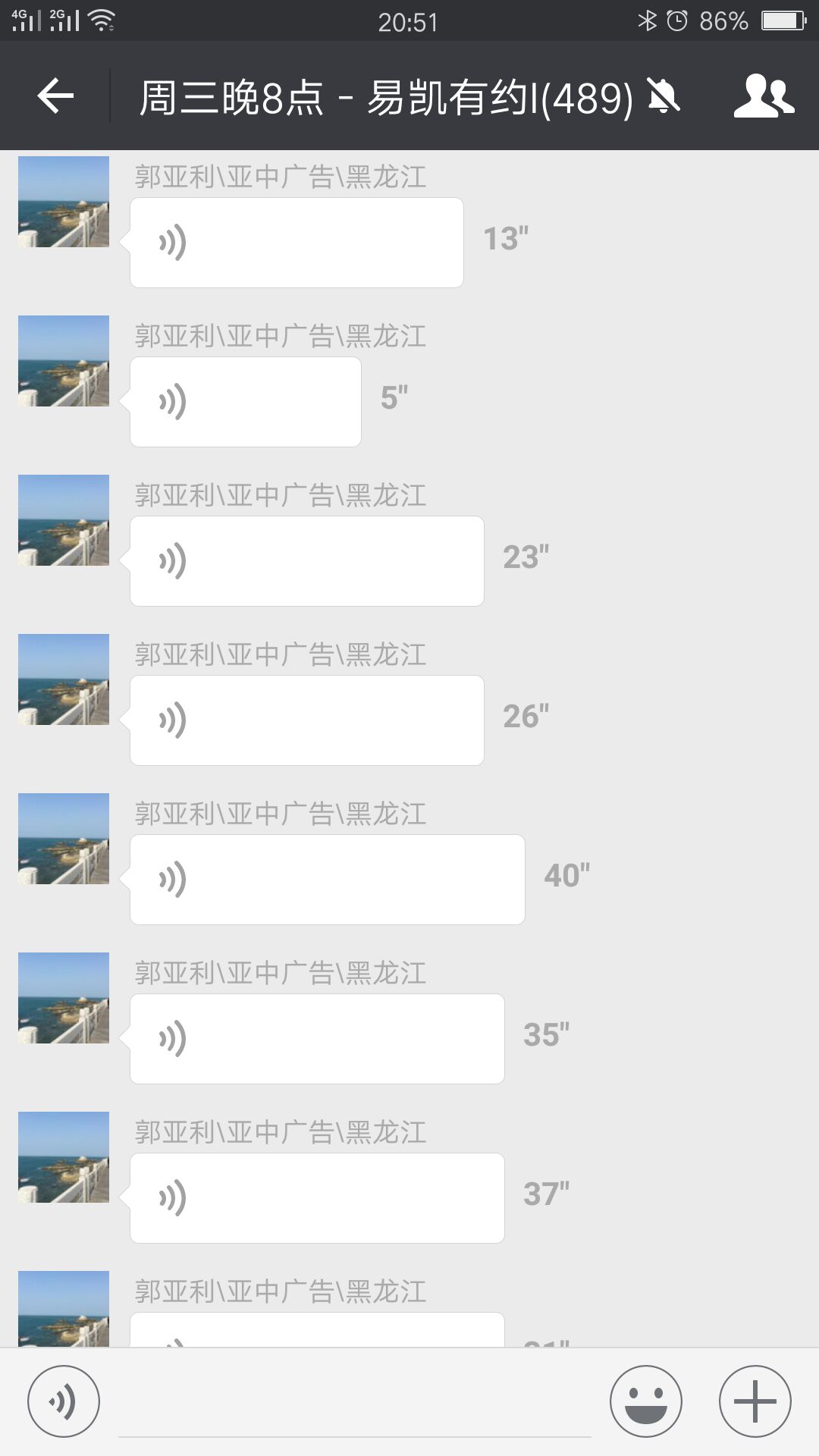Tap the message text field
Screen dimensions: 819x1456
pos(355,1403)
